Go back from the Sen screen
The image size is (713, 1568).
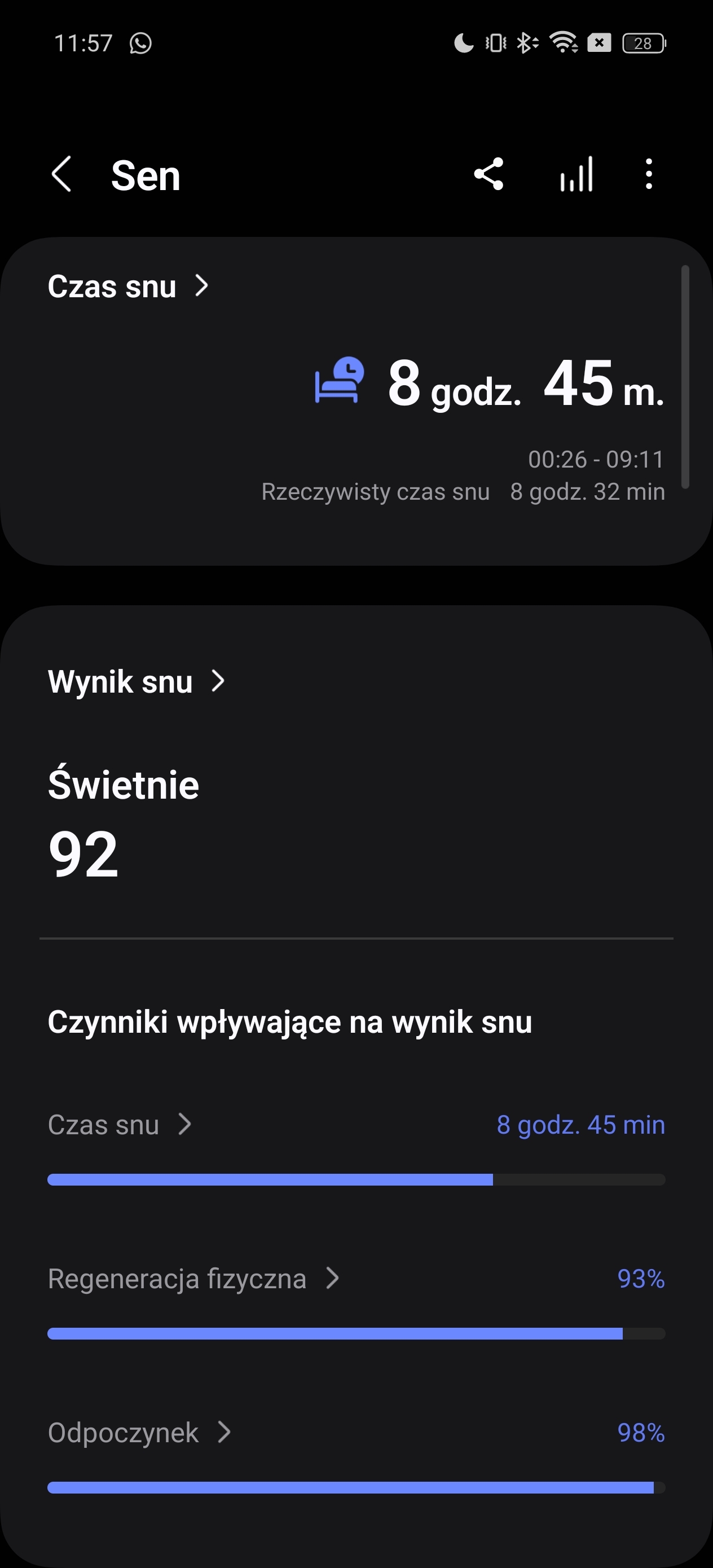[61, 175]
